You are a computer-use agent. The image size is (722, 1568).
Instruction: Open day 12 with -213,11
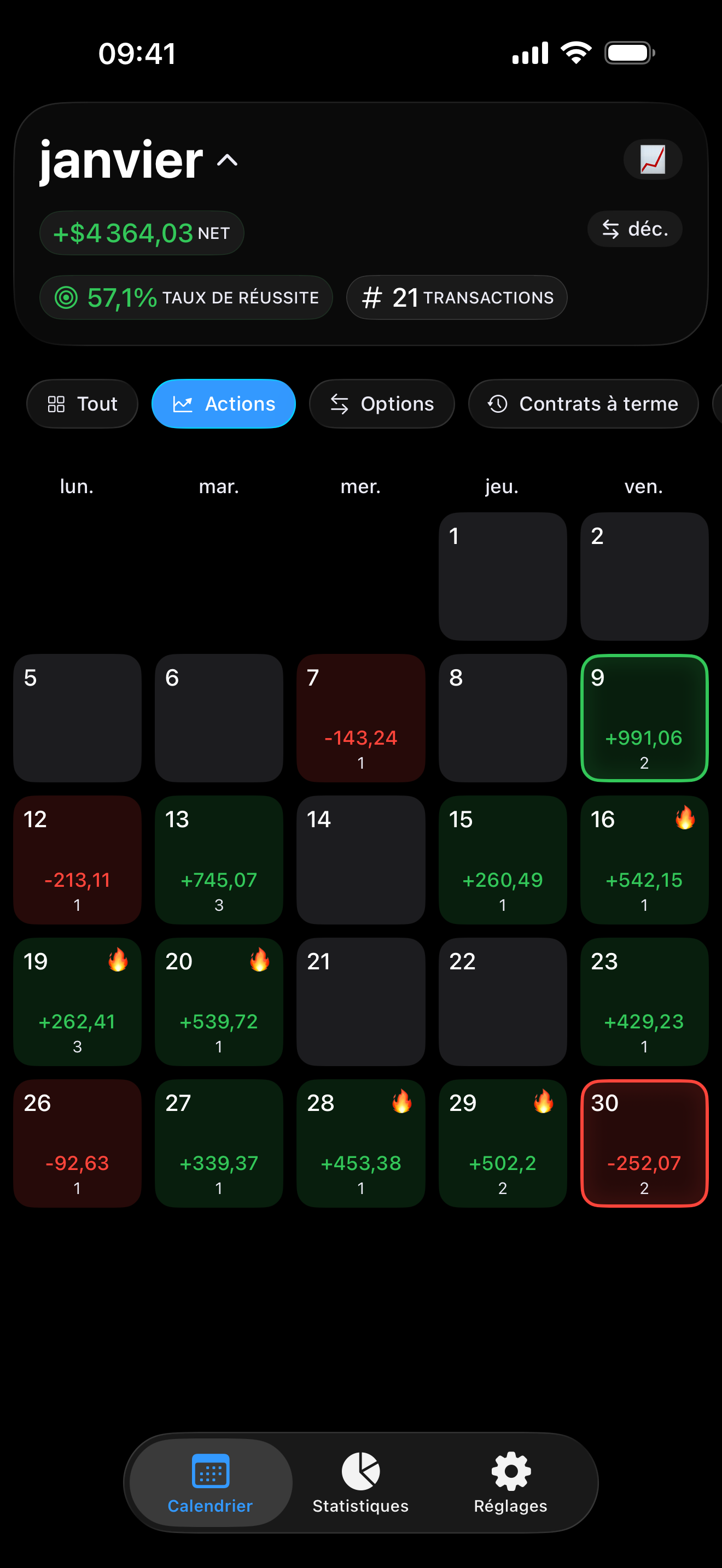pyautogui.click(x=77, y=859)
